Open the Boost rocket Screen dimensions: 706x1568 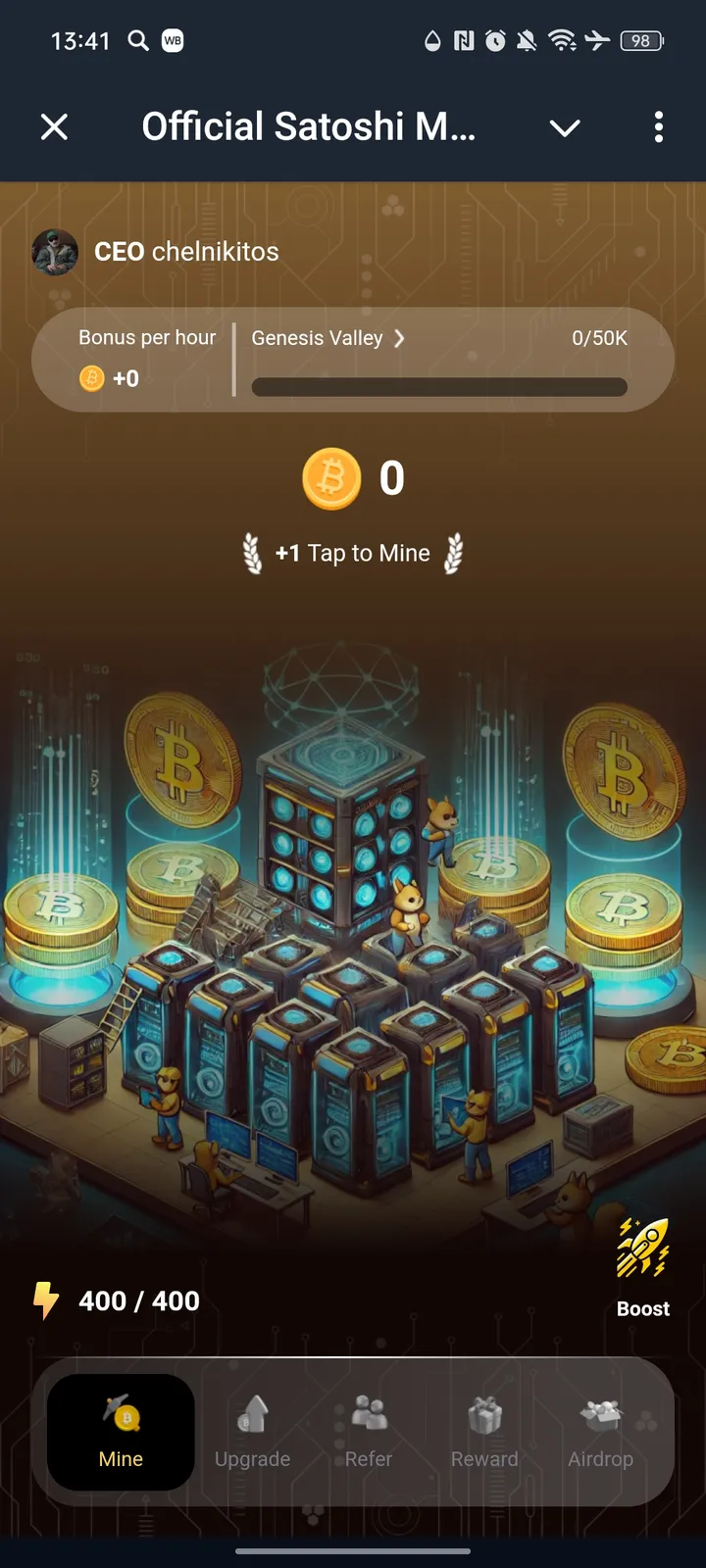point(642,1266)
